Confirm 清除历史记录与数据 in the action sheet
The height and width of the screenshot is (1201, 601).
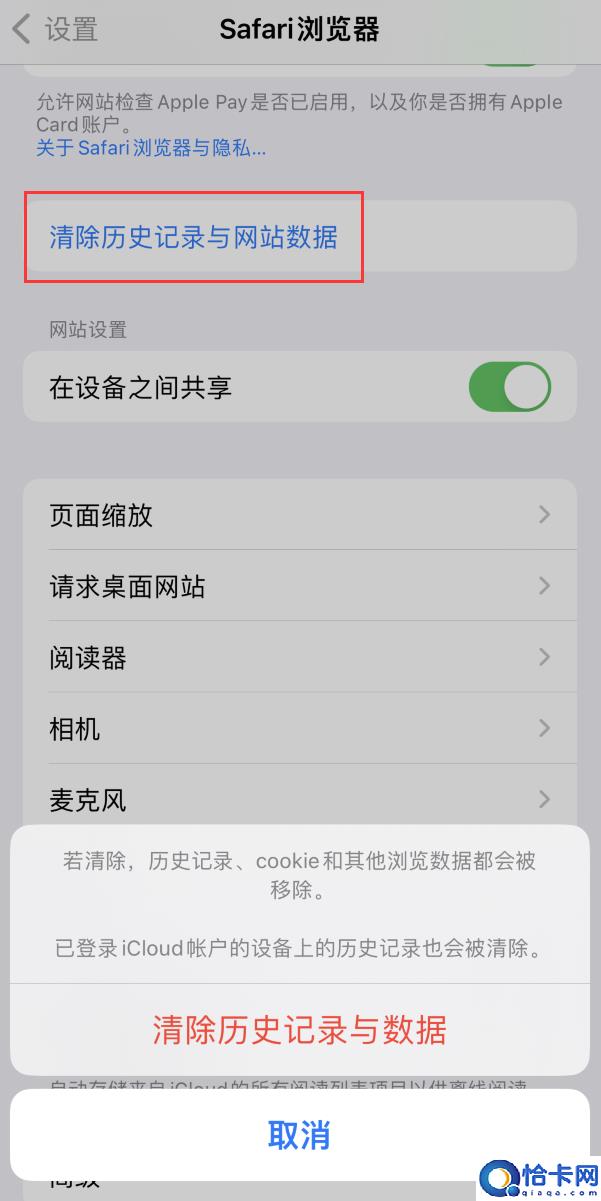point(300,1030)
